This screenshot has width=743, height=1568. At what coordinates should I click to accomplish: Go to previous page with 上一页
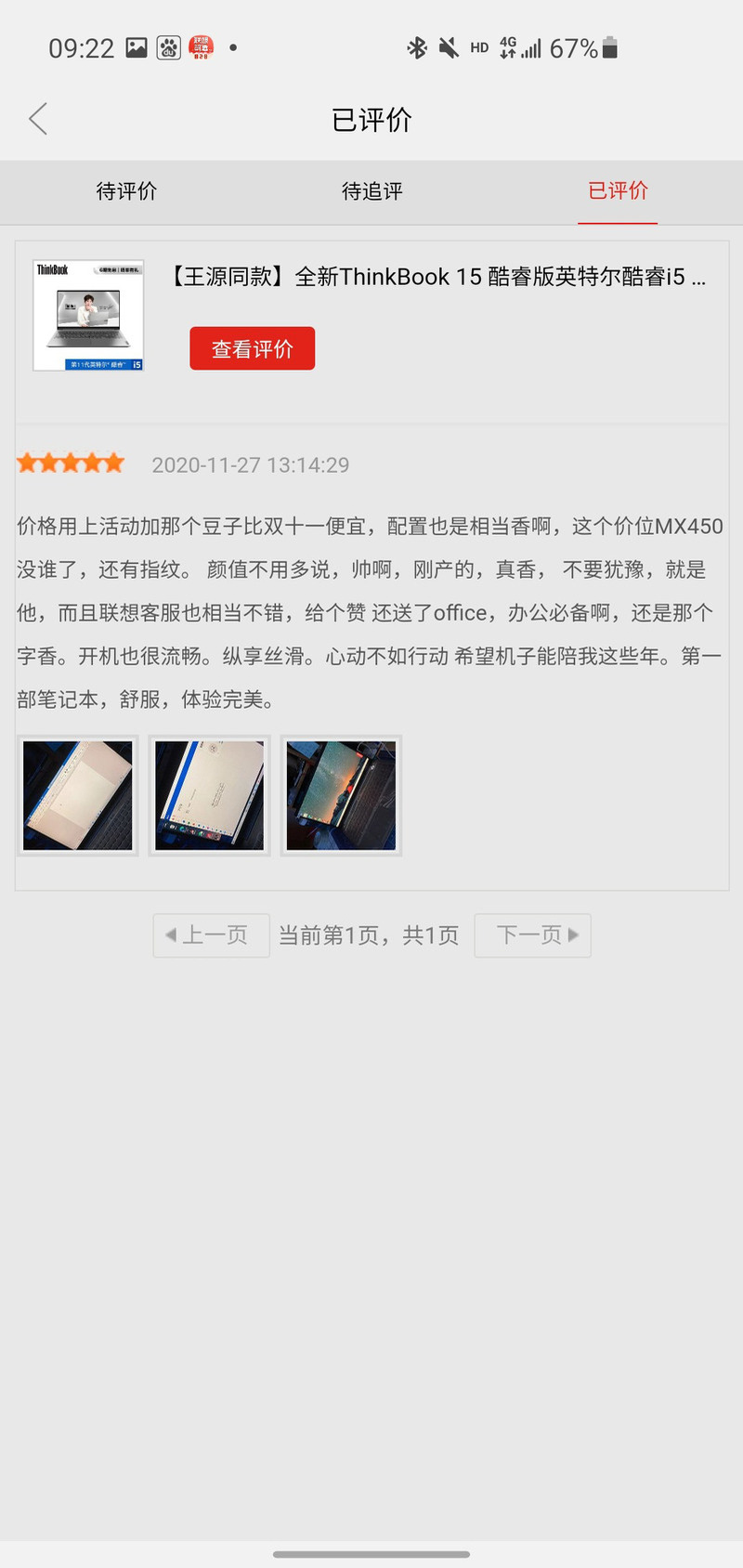(x=211, y=934)
